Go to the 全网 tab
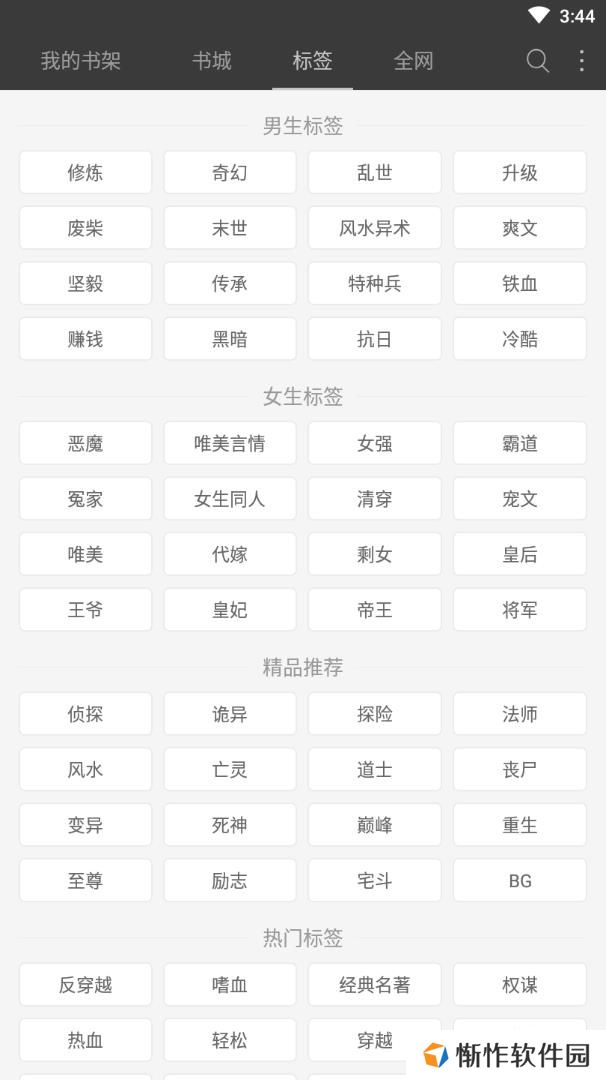 click(x=413, y=61)
